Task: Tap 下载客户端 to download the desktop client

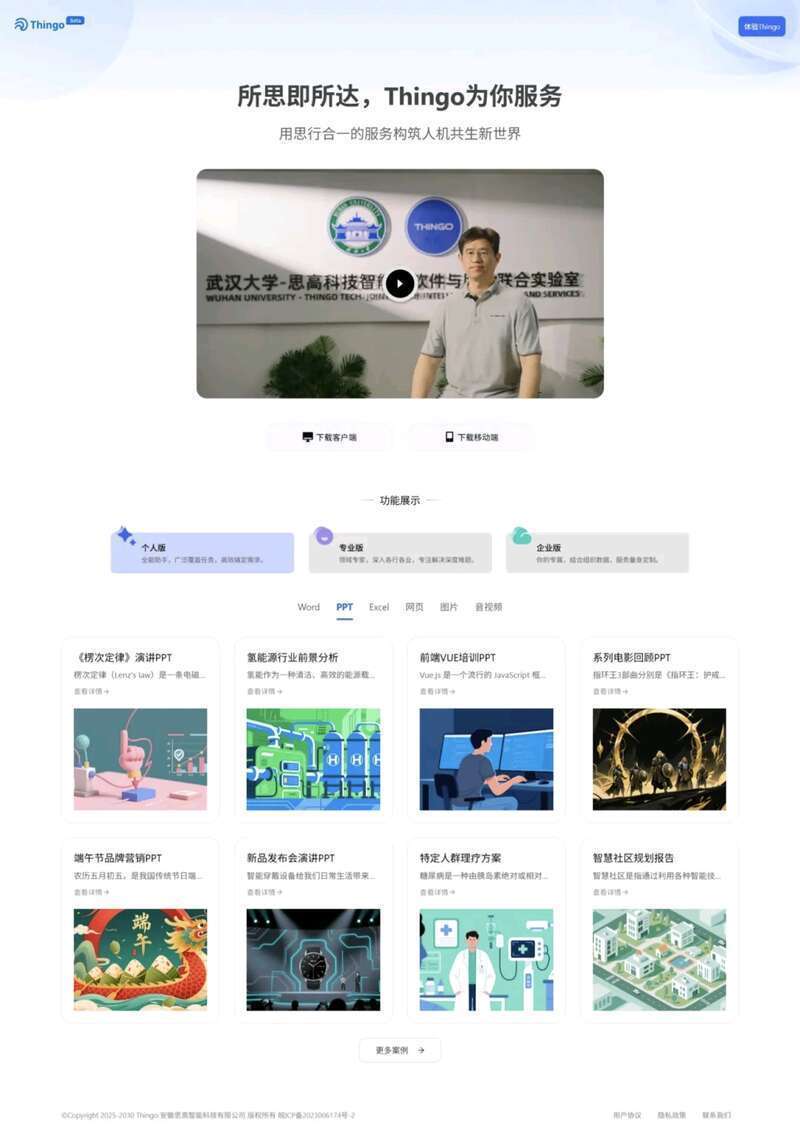Action: (330, 437)
